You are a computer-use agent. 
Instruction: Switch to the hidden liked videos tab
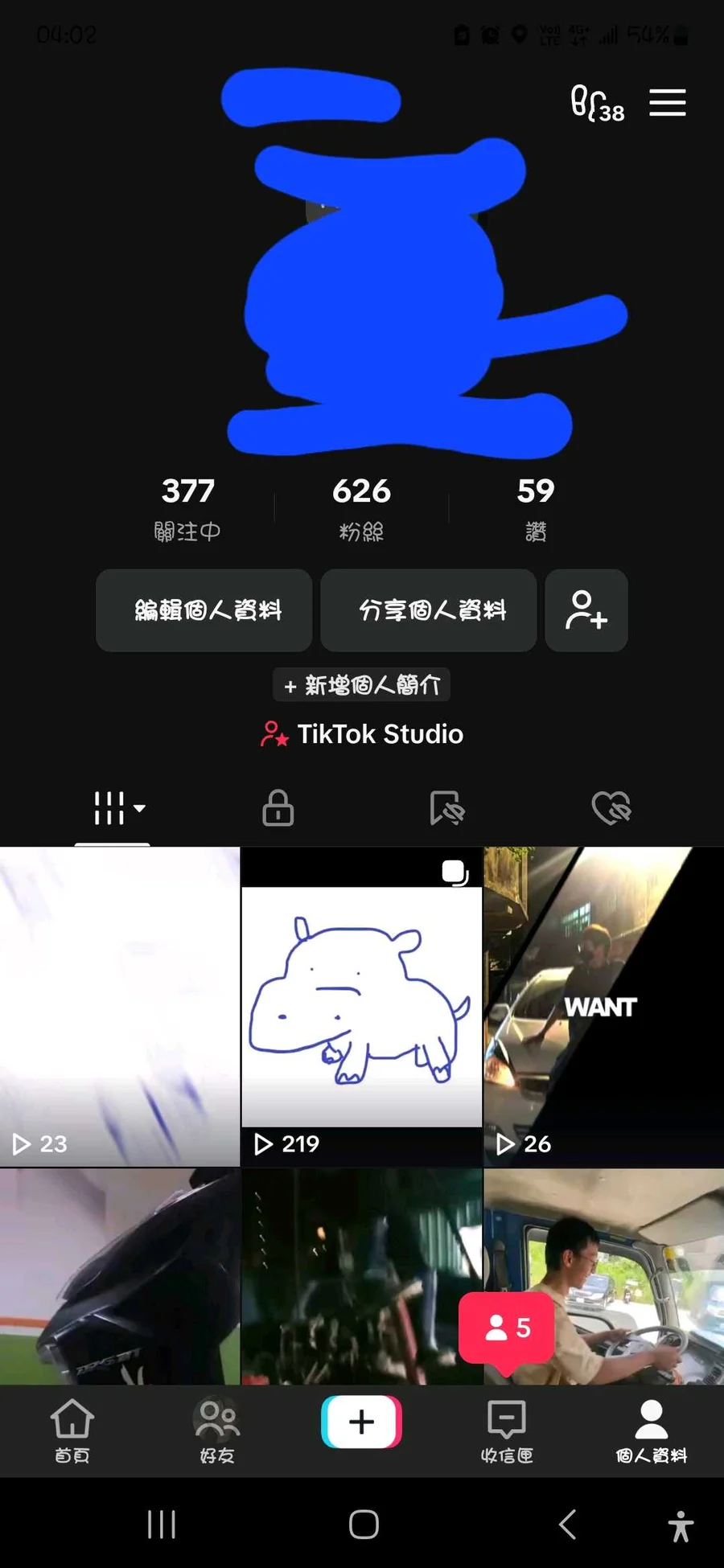pyautogui.click(x=611, y=808)
